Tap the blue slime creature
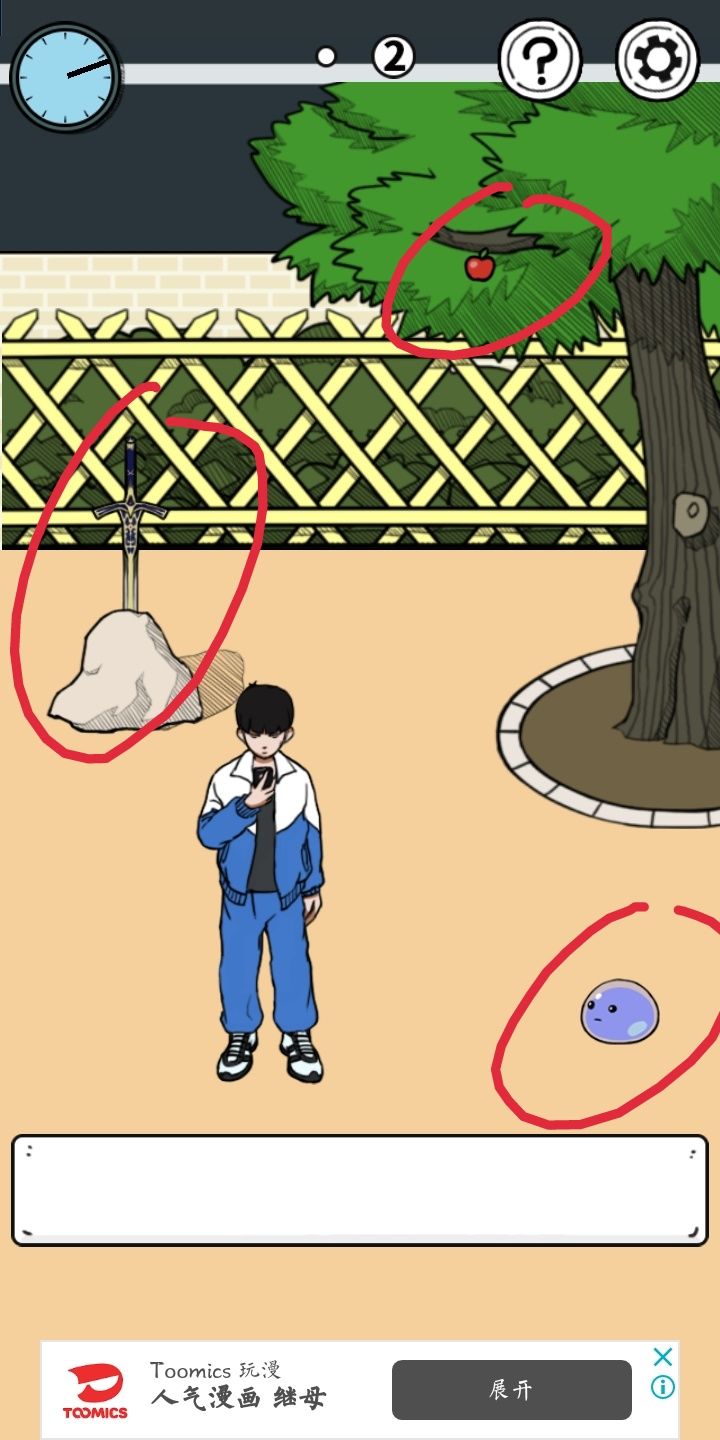Viewport: 720px width, 1440px height. (620, 1012)
